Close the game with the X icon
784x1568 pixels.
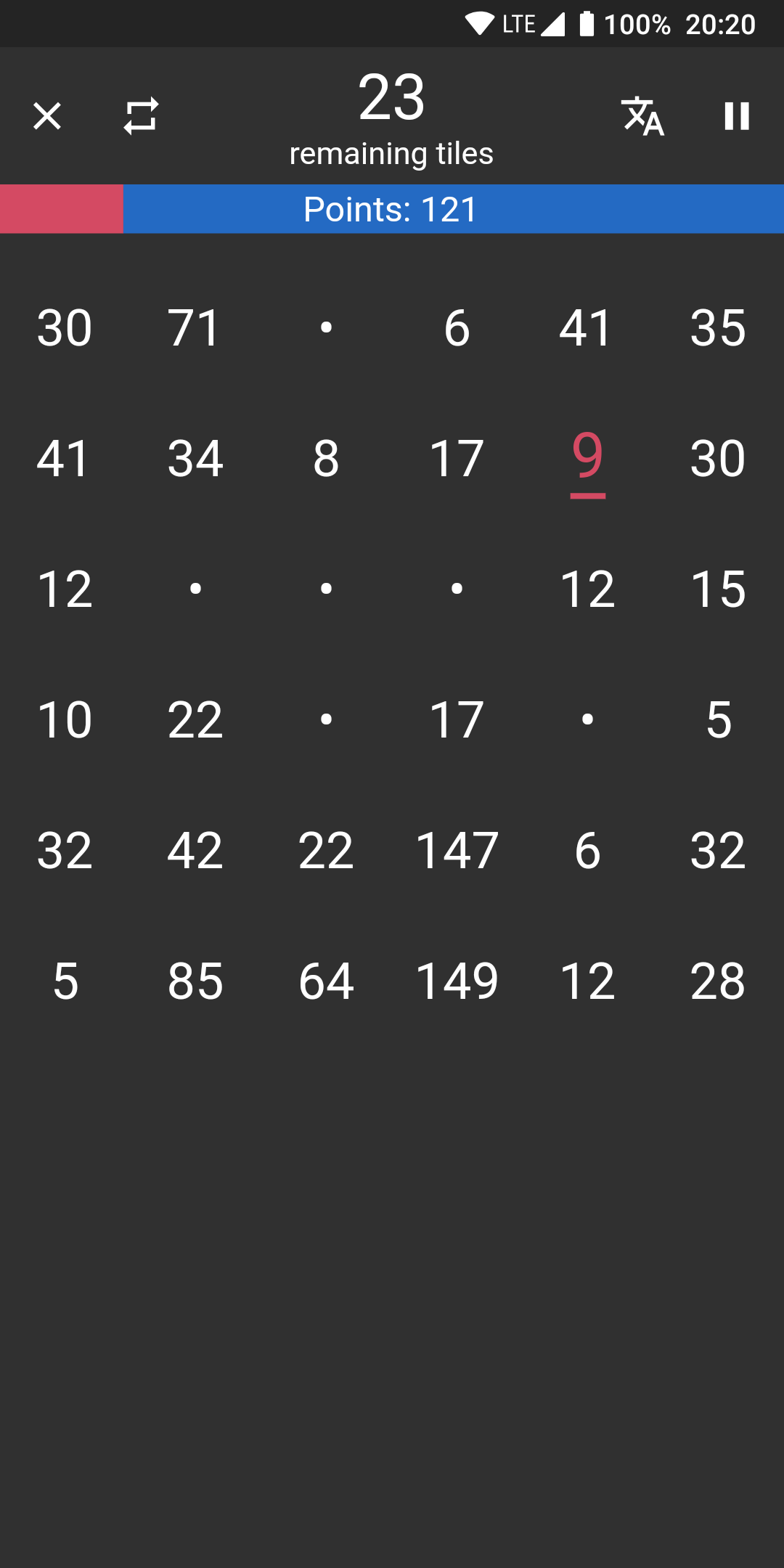(x=47, y=116)
